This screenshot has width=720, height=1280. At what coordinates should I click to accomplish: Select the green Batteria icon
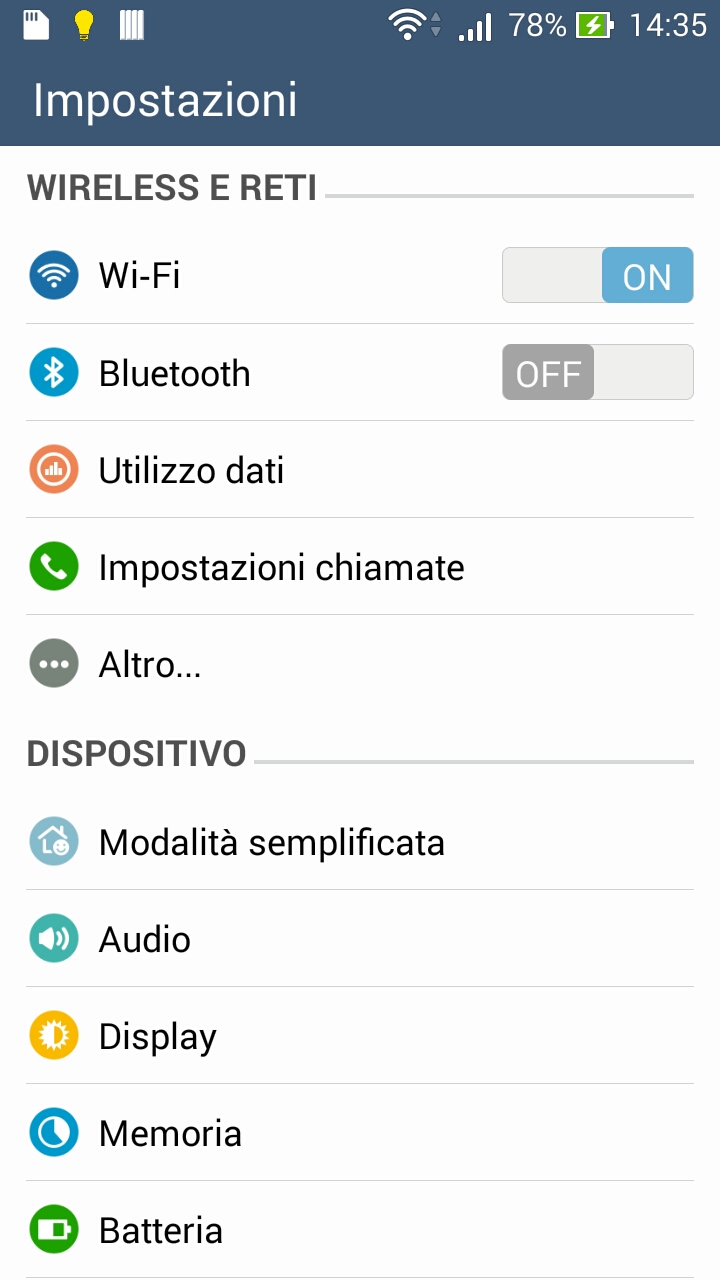53,1229
